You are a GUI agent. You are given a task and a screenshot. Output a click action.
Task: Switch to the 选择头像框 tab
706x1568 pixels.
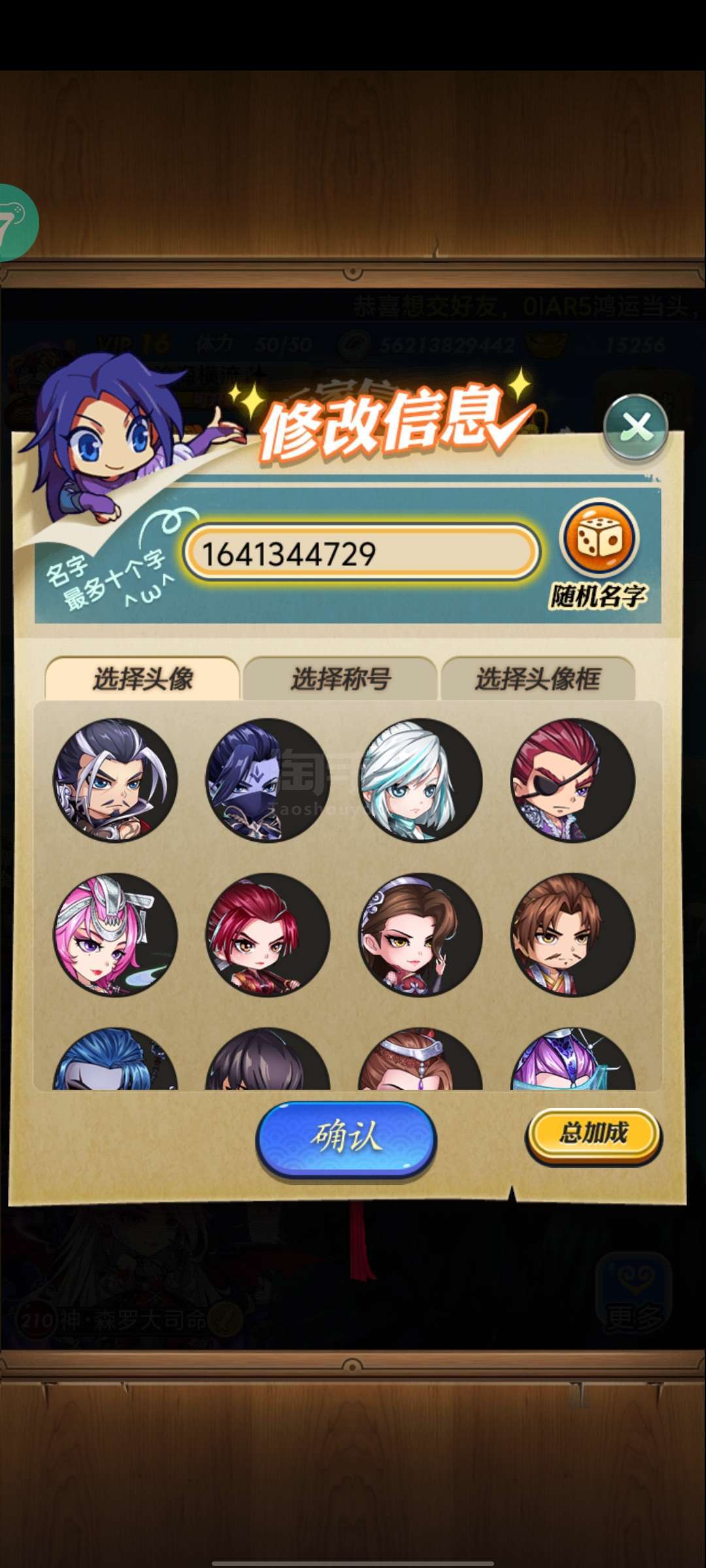tap(537, 679)
